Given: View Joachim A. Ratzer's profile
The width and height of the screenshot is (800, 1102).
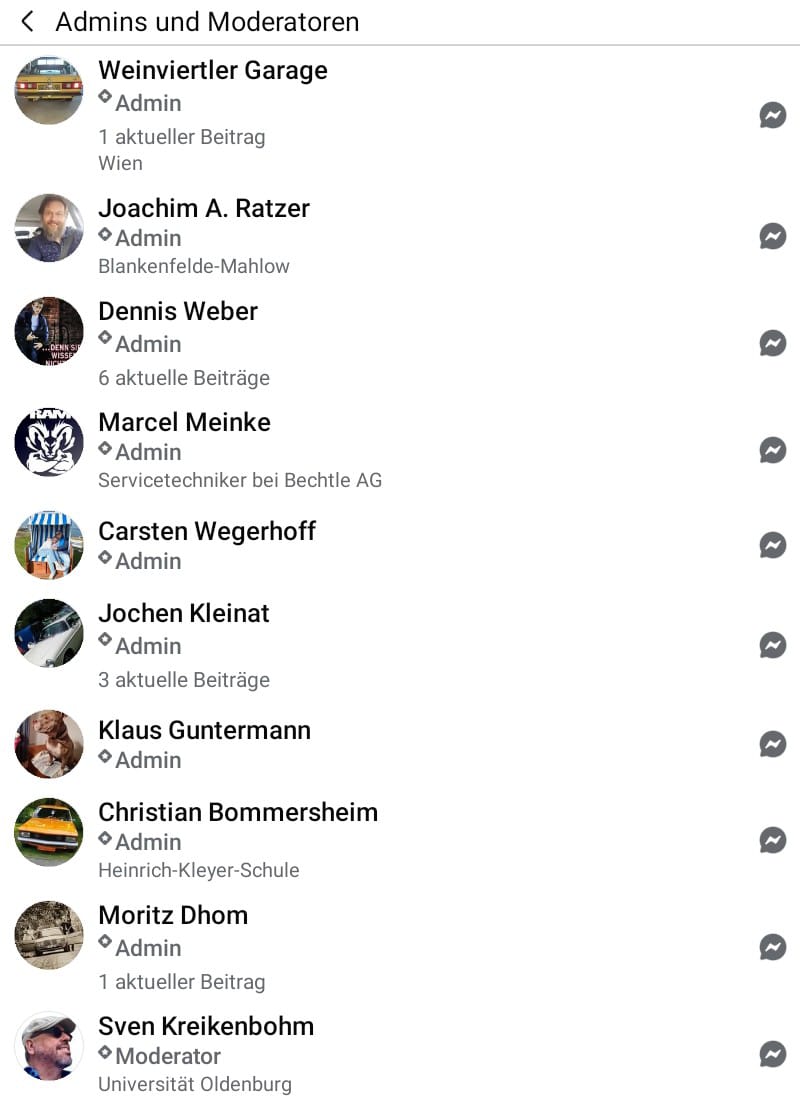Looking at the screenshot, I should click(204, 209).
